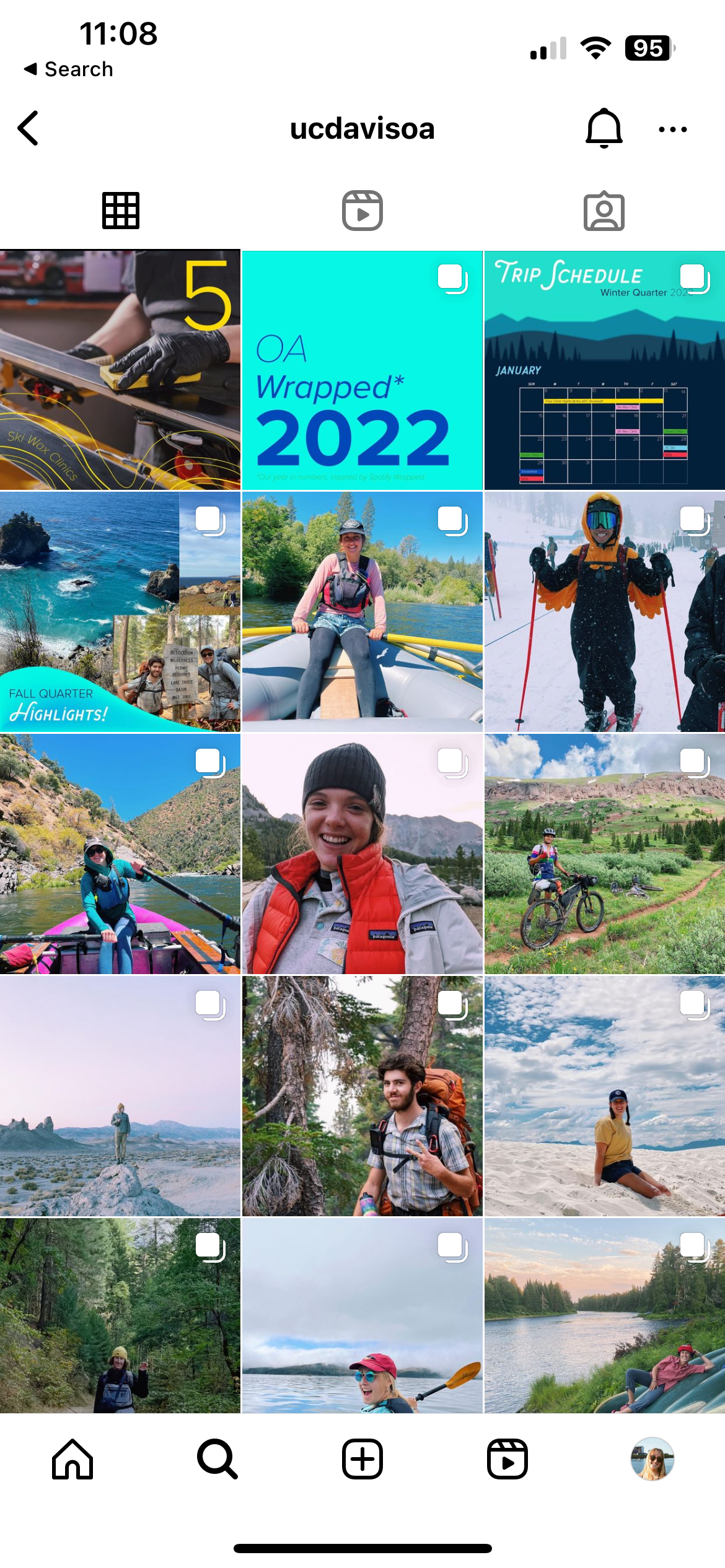725x1568 pixels.
Task: Open the three-dot options menu
Action: coord(672,129)
